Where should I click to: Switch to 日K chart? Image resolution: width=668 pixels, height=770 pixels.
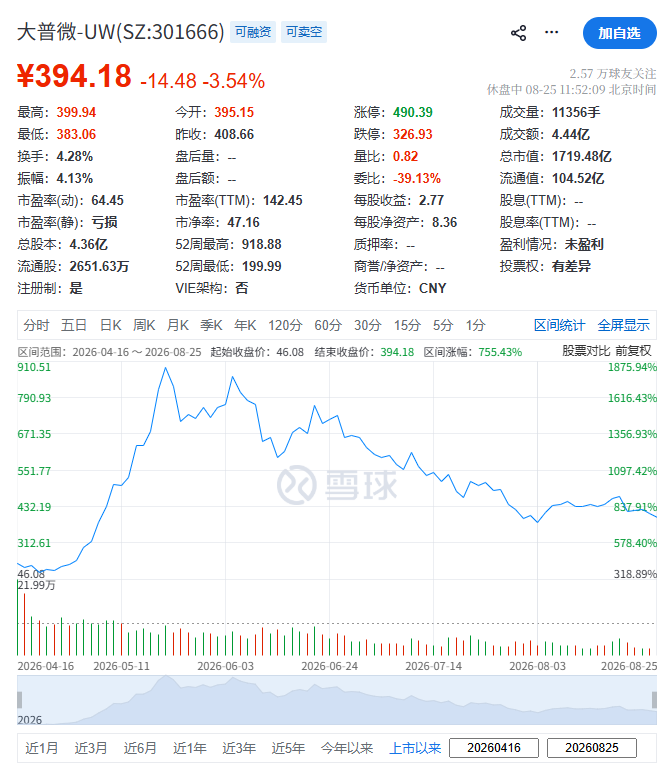click(x=111, y=325)
